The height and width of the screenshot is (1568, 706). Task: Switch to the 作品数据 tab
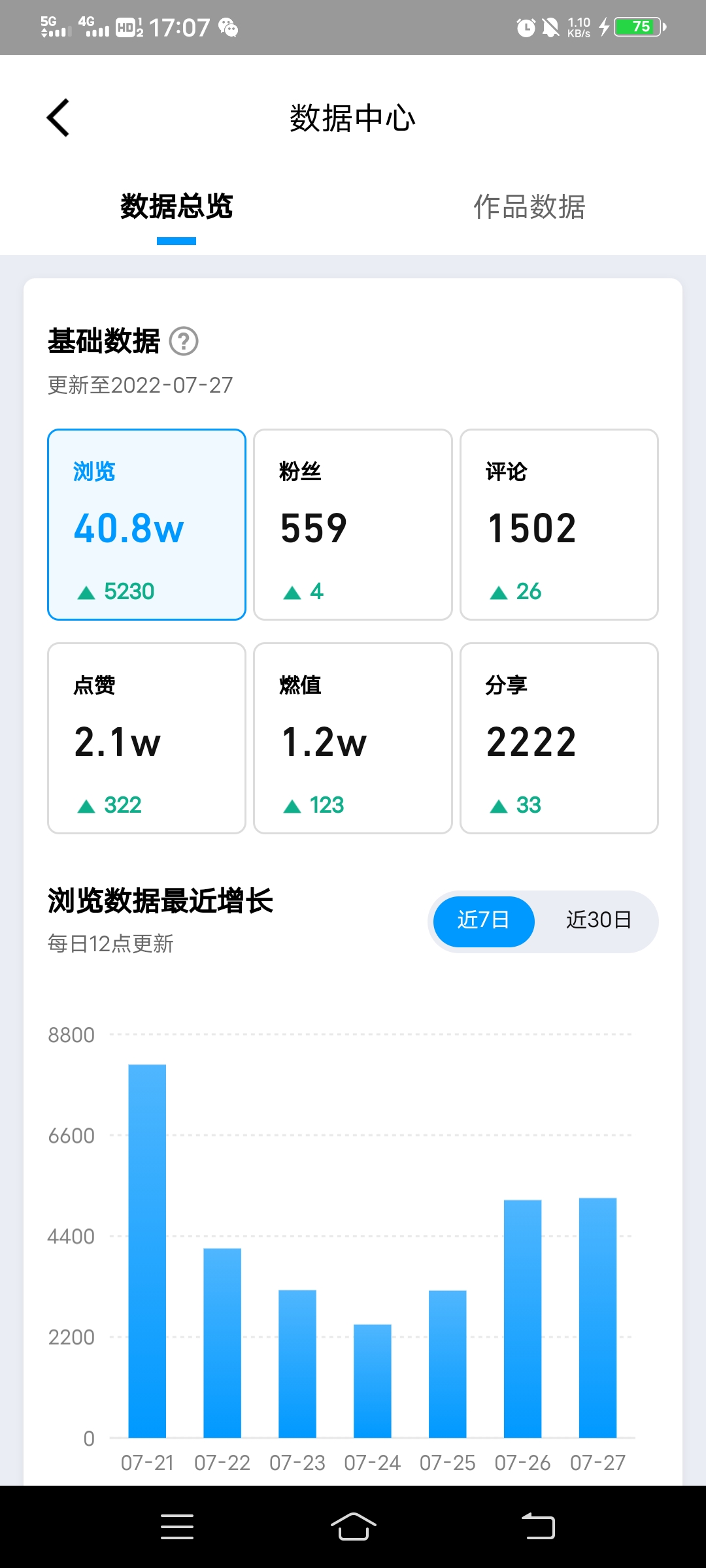(x=529, y=207)
